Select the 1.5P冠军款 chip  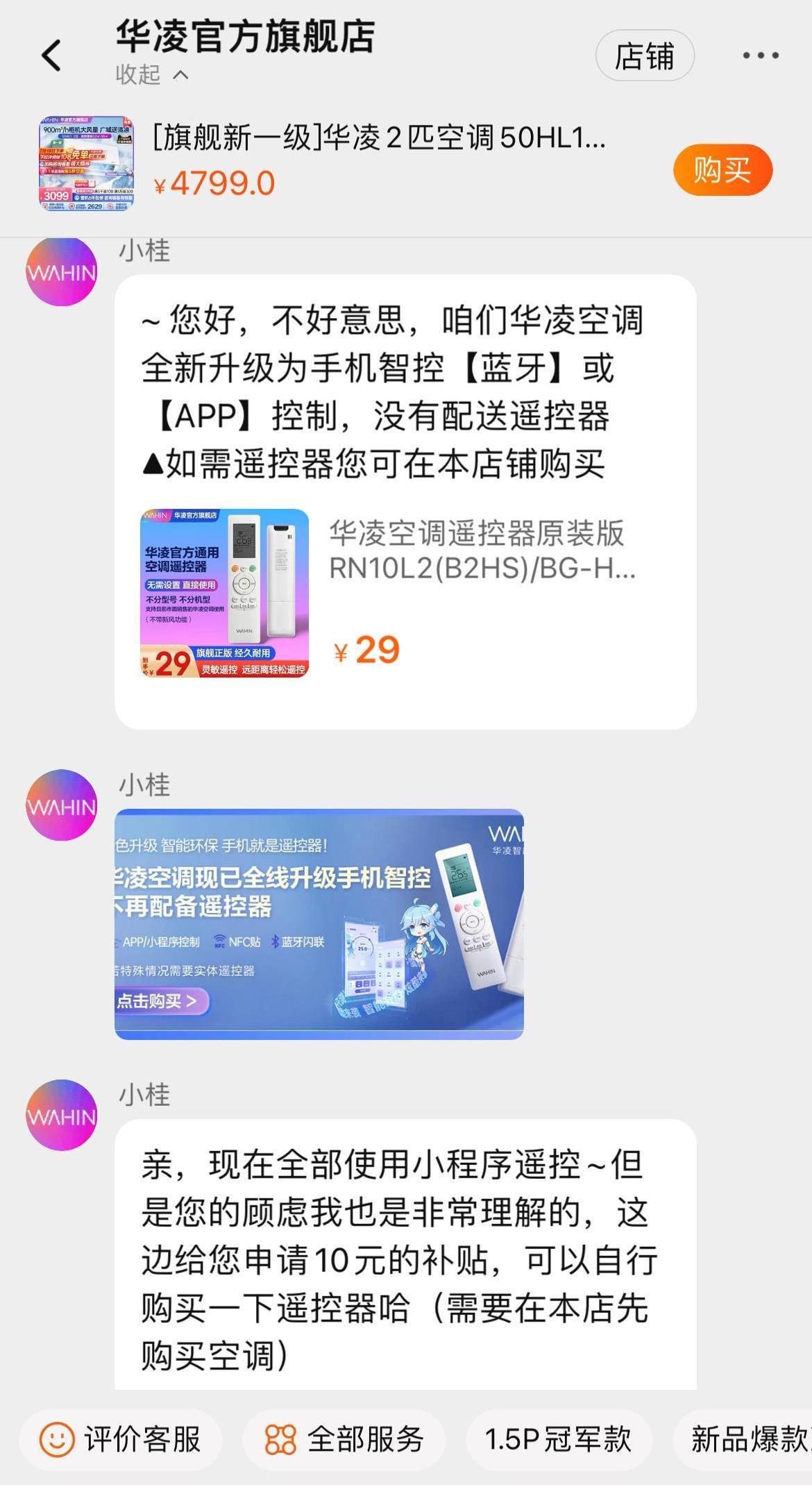(558, 1438)
